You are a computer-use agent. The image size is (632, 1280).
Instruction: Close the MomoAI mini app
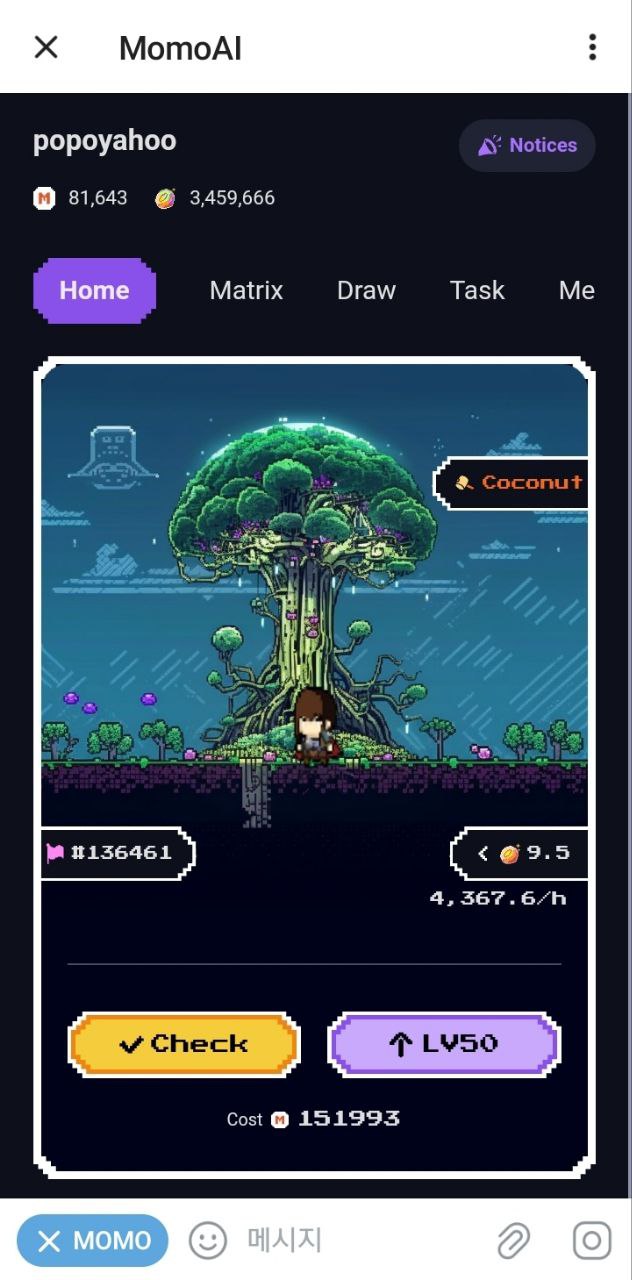click(x=46, y=47)
